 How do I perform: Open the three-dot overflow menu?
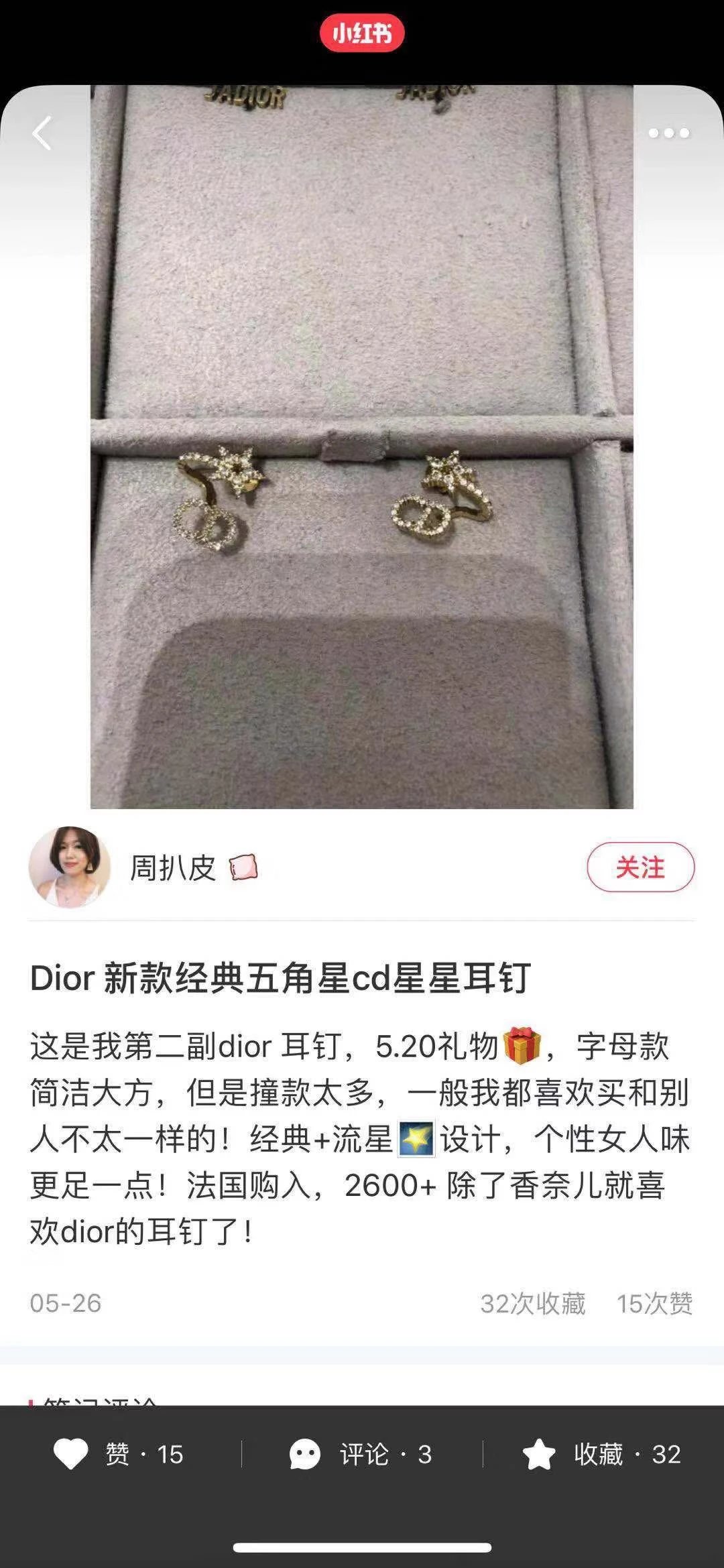[x=668, y=133]
